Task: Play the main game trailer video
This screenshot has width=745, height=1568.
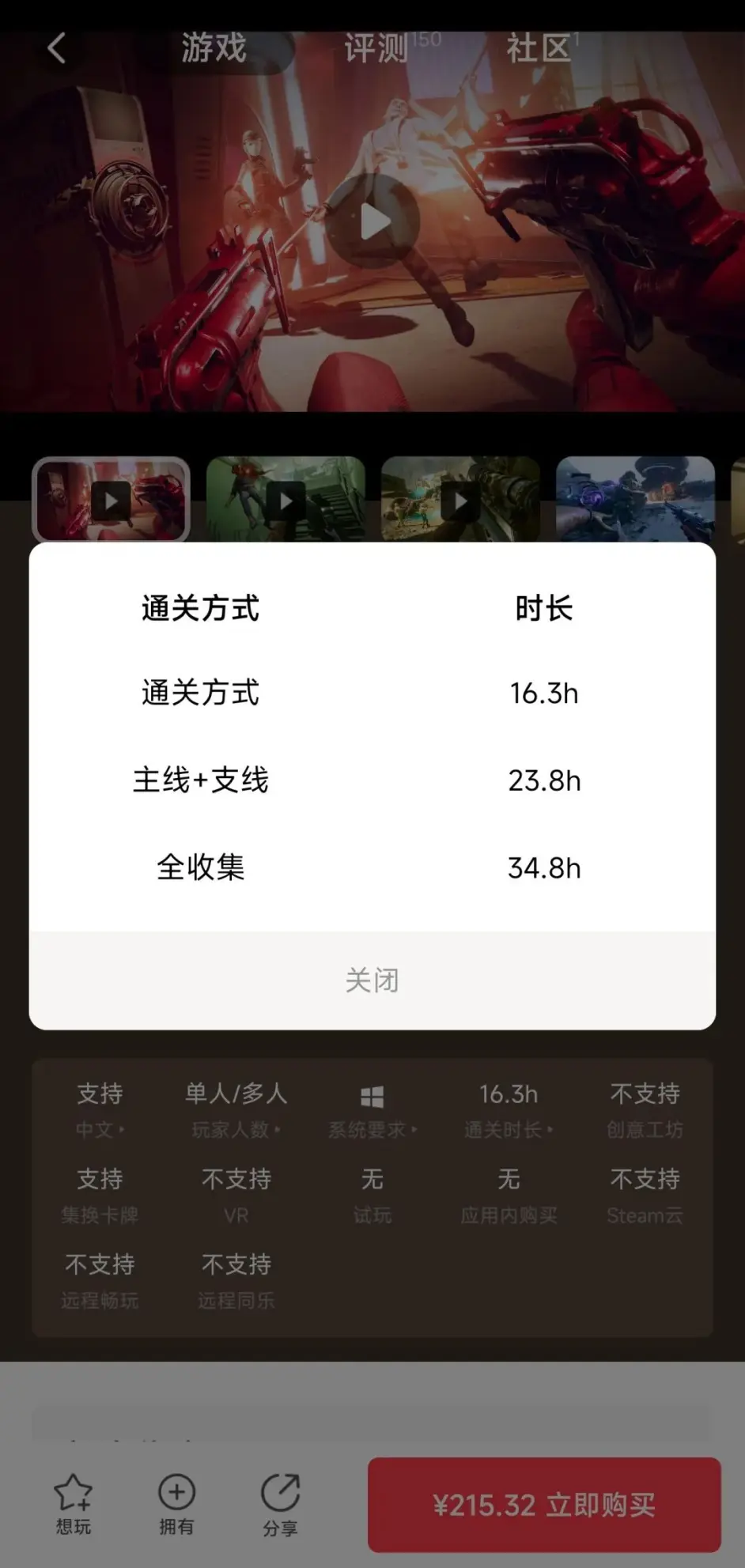Action: pos(373,221)
